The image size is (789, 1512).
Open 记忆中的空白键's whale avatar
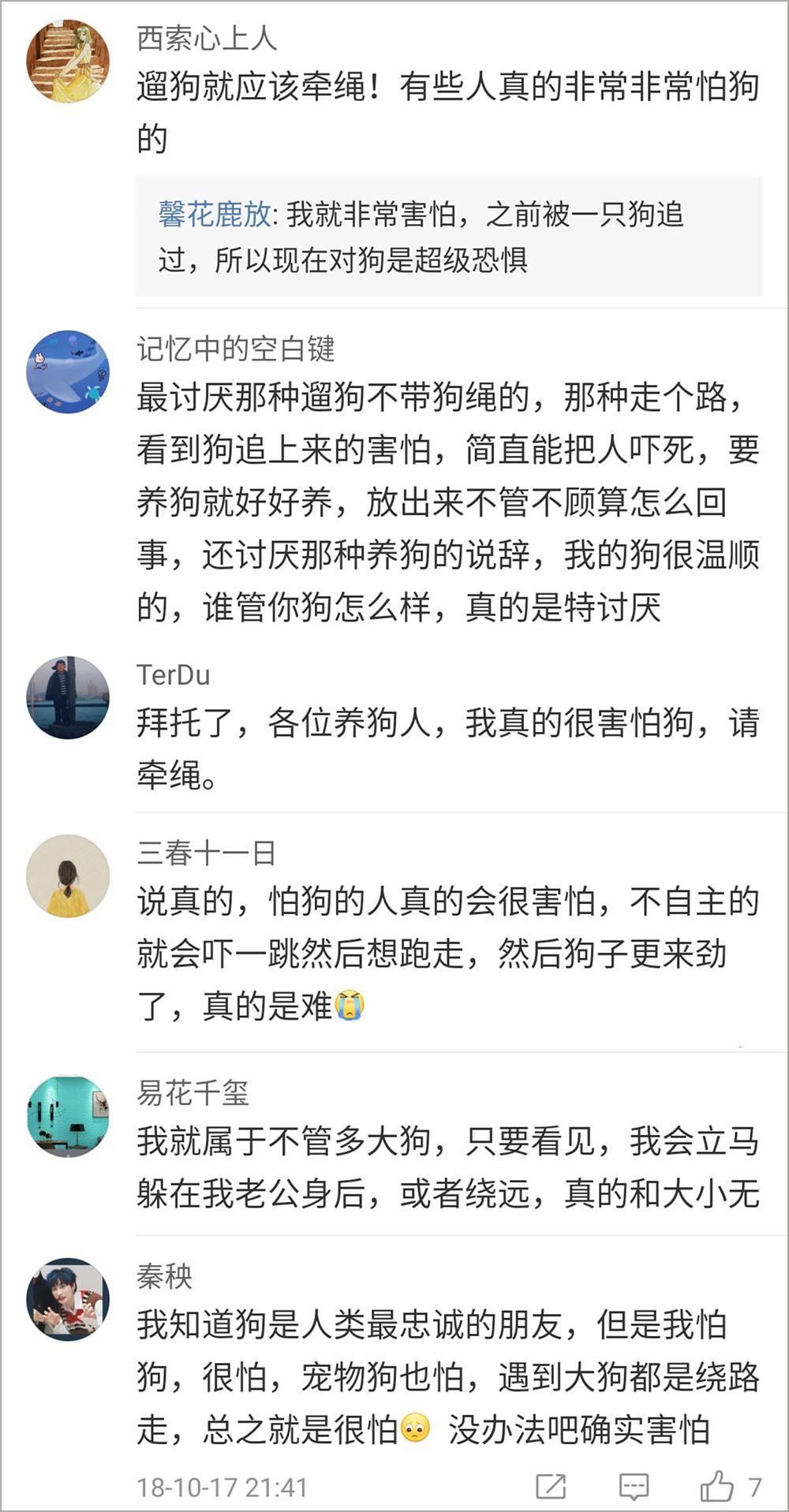click(67, 368)
